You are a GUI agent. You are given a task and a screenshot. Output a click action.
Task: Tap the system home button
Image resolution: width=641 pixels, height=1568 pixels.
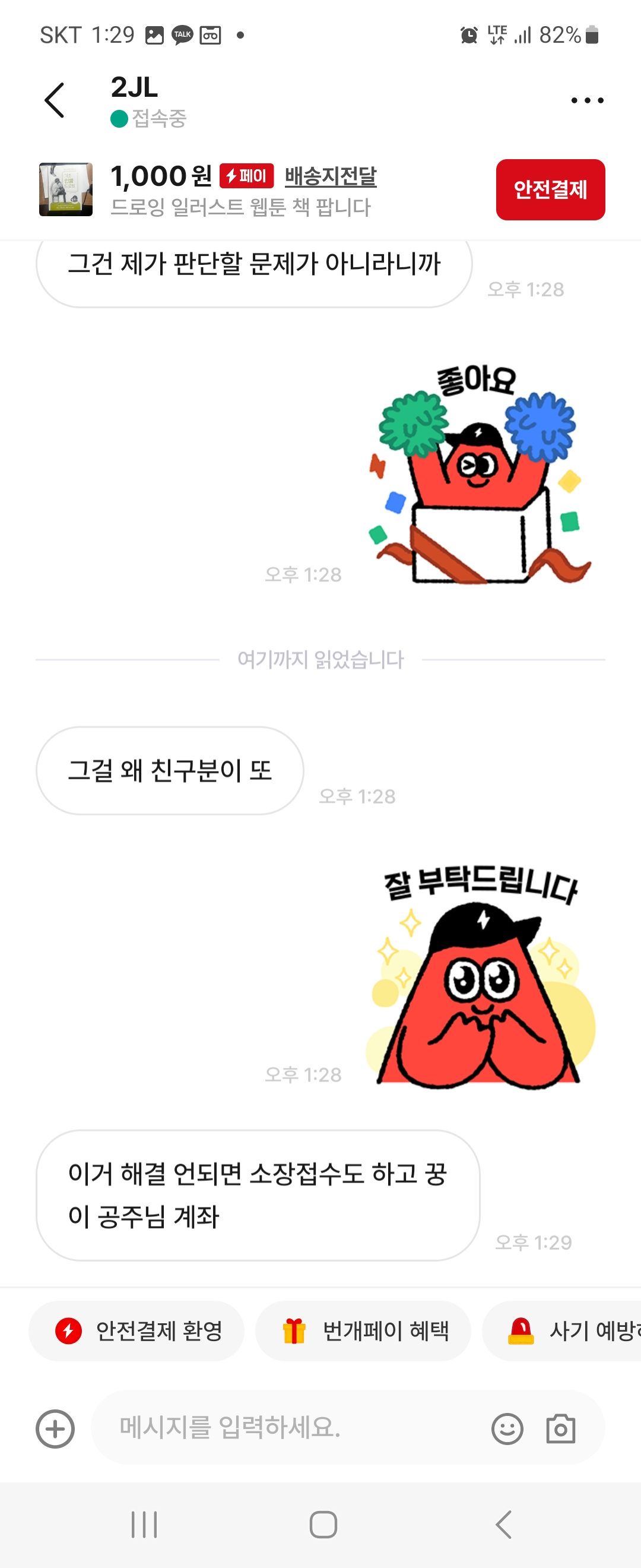click(323, 1525)
